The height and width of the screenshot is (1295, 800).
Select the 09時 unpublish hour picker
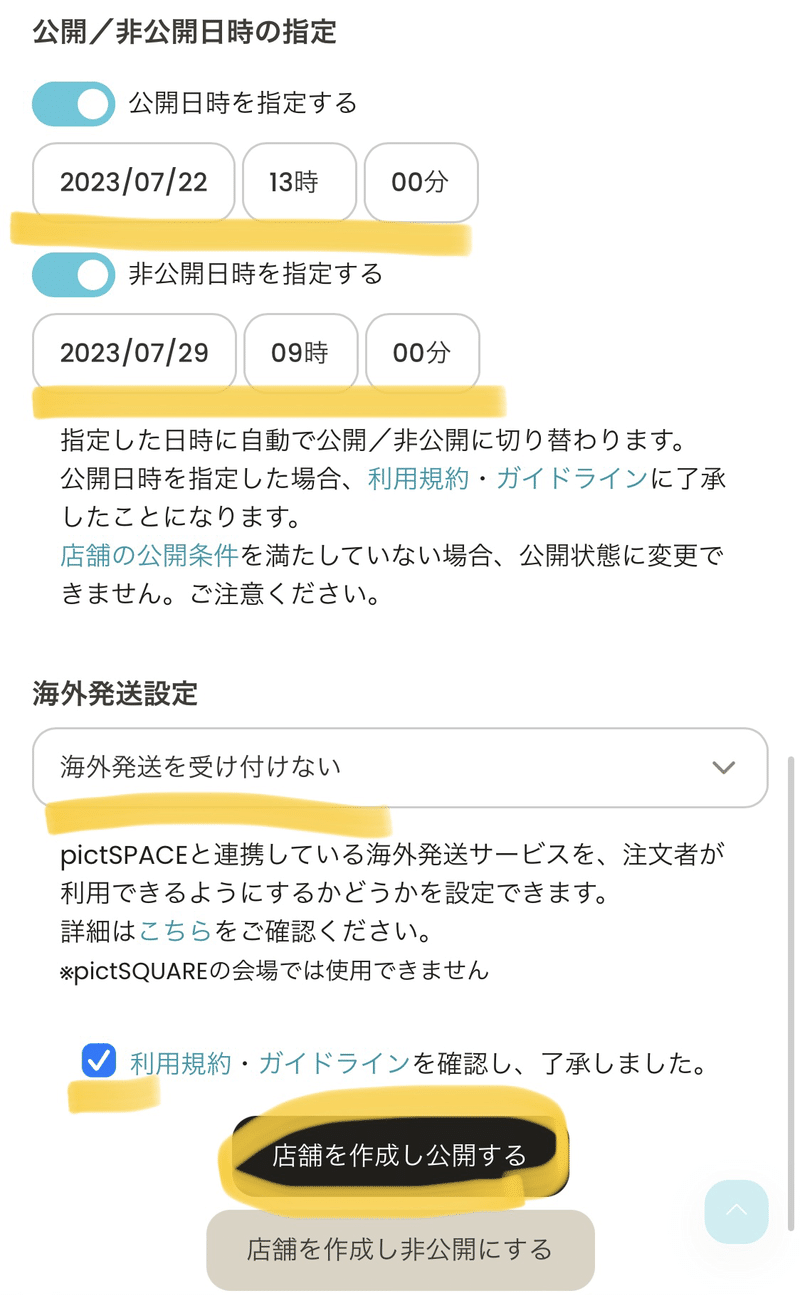[301, 352]
